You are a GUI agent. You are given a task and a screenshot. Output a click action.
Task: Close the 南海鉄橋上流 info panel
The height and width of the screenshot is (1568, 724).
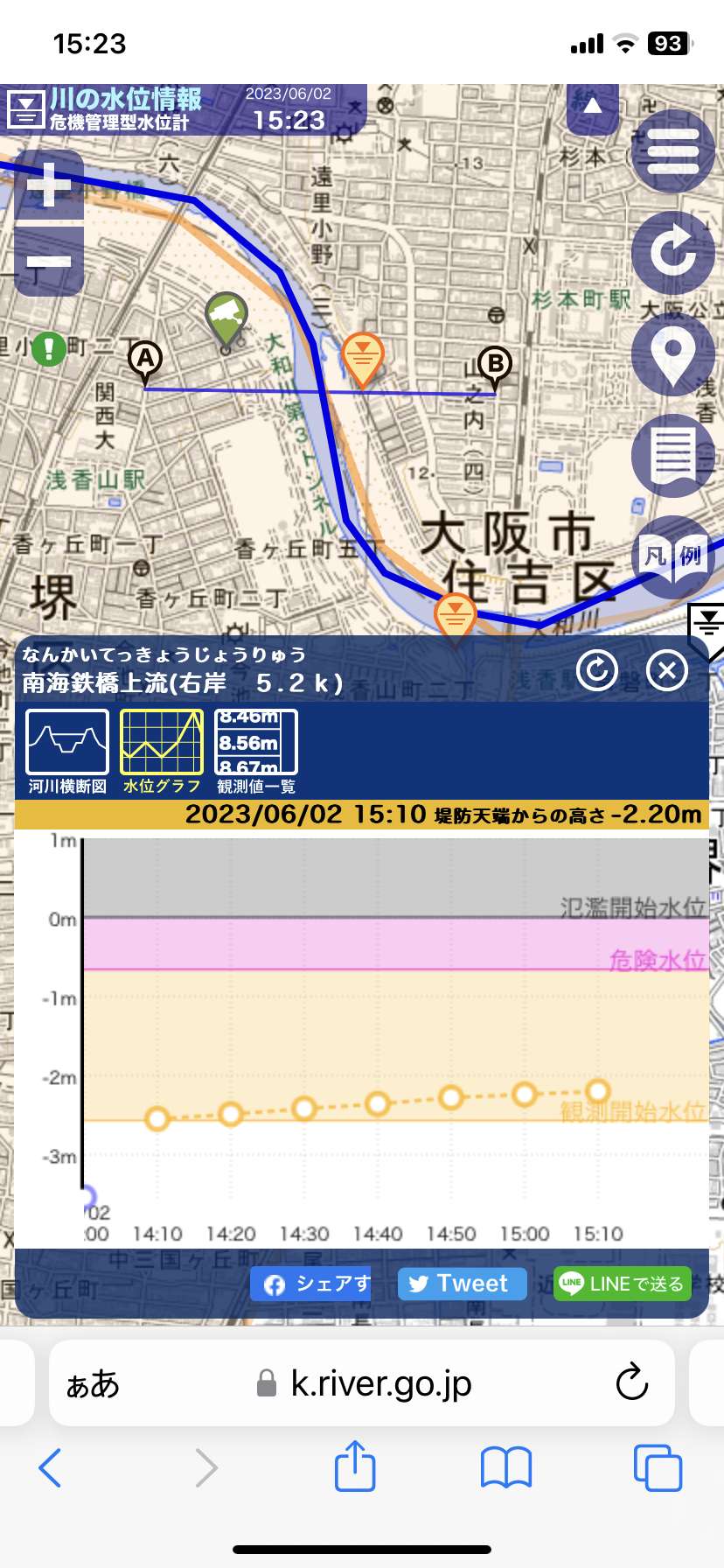click(x=667, y=671)
